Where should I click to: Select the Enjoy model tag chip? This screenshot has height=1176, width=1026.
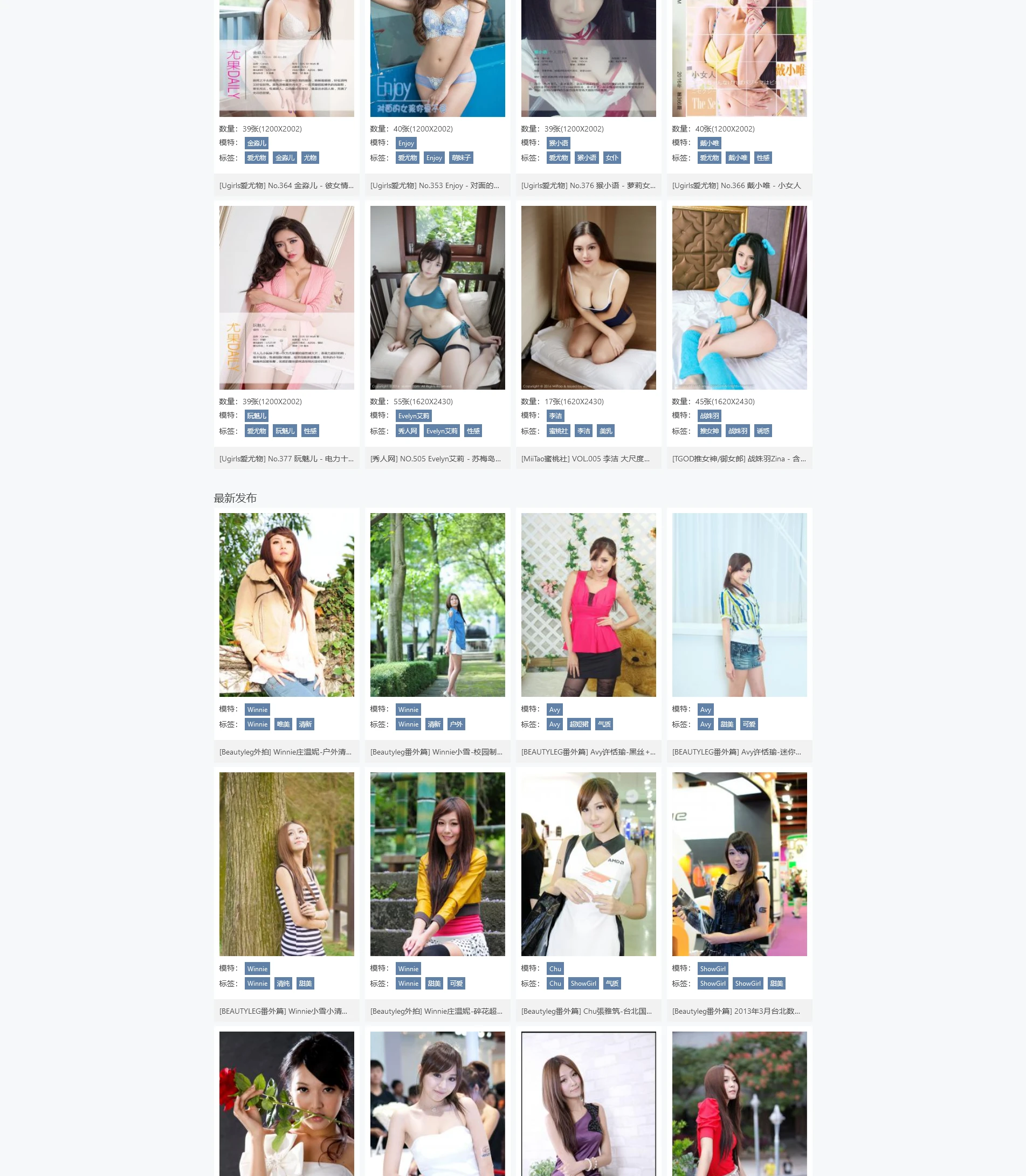pos(405,143)
